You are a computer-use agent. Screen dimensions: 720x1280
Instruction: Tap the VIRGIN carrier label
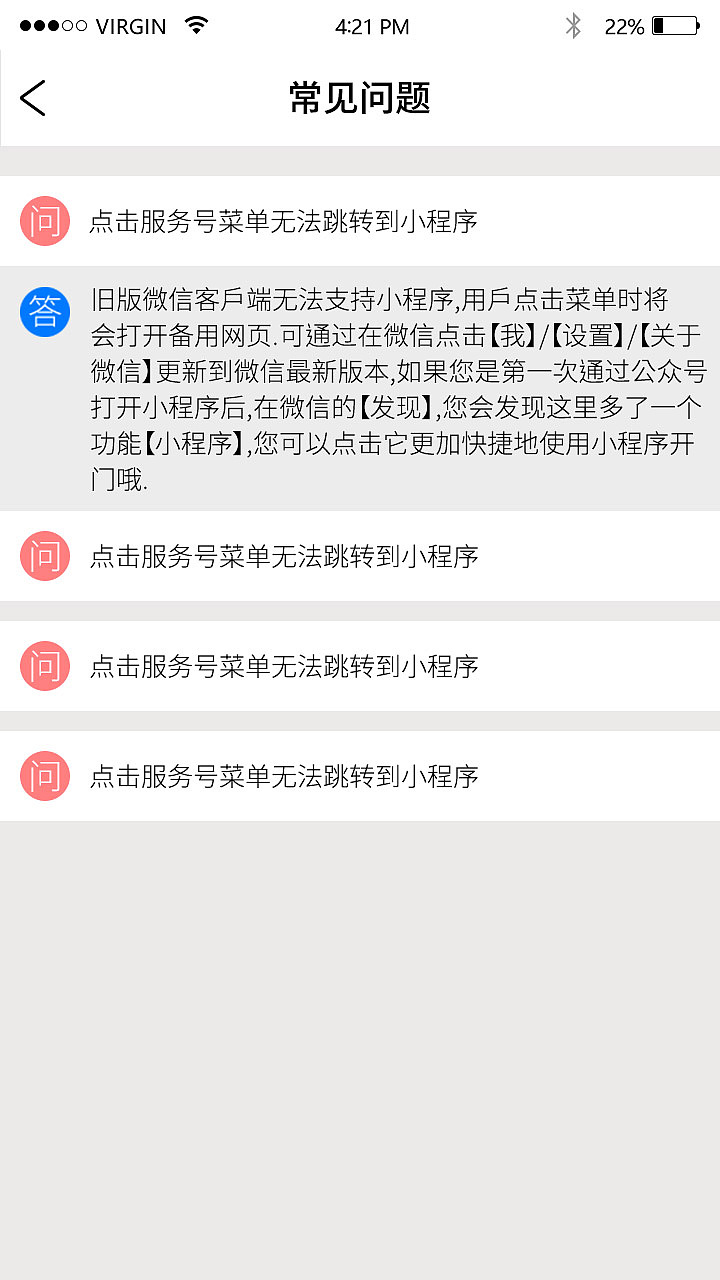(x=128, y=26)
